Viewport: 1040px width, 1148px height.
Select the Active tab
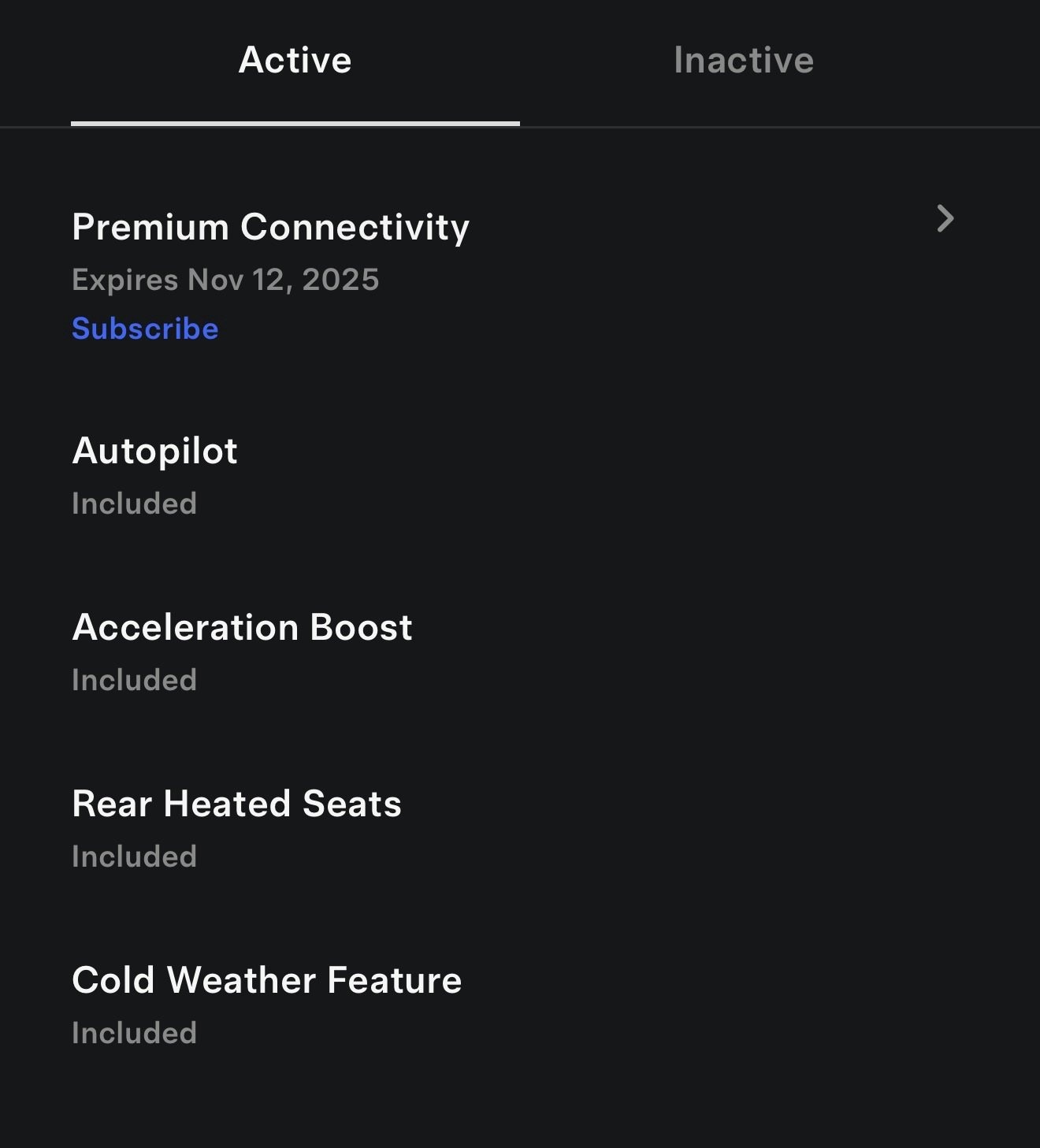point(295,61)
